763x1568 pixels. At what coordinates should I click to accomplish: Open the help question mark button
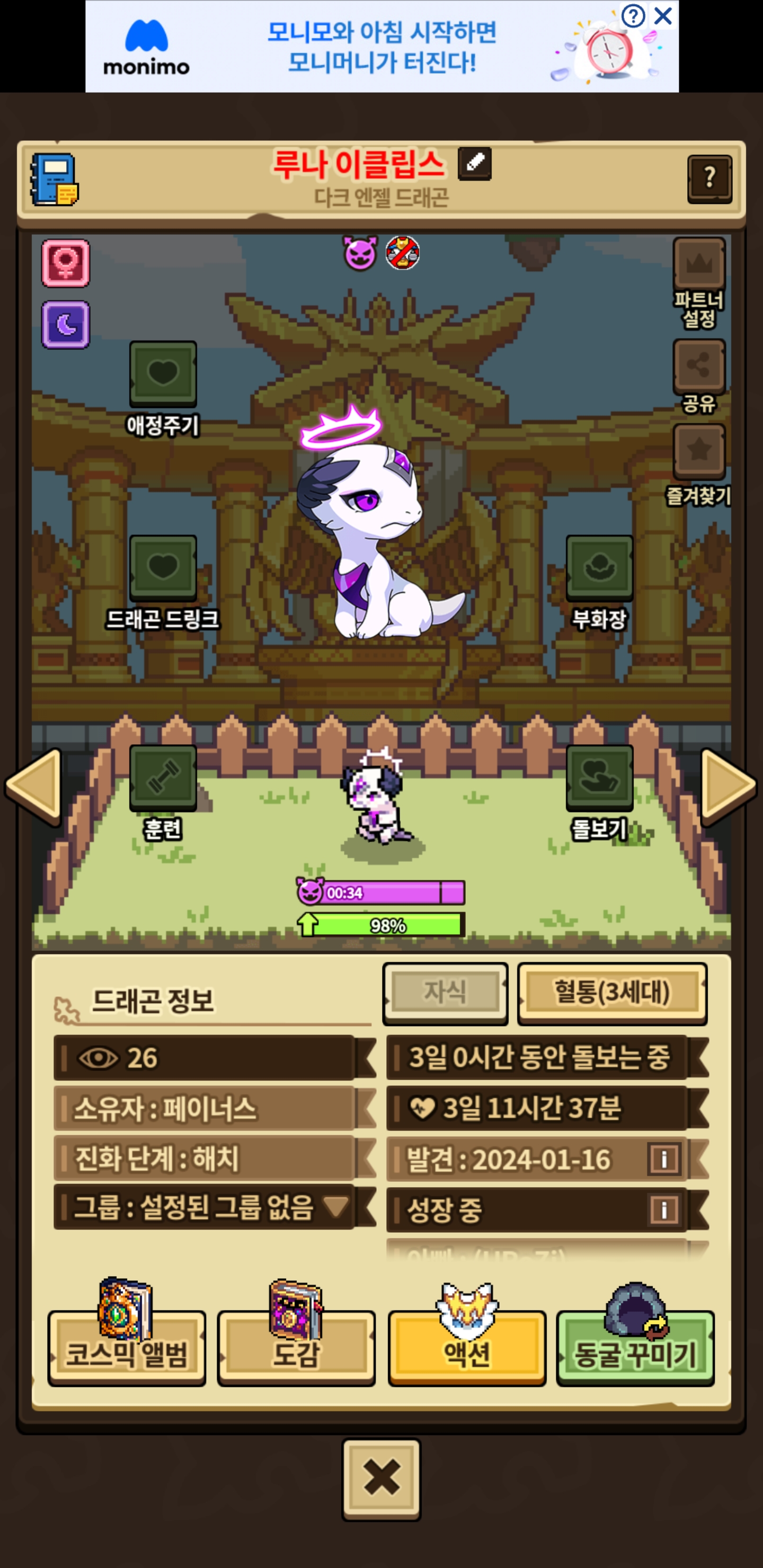click(709, 179)
